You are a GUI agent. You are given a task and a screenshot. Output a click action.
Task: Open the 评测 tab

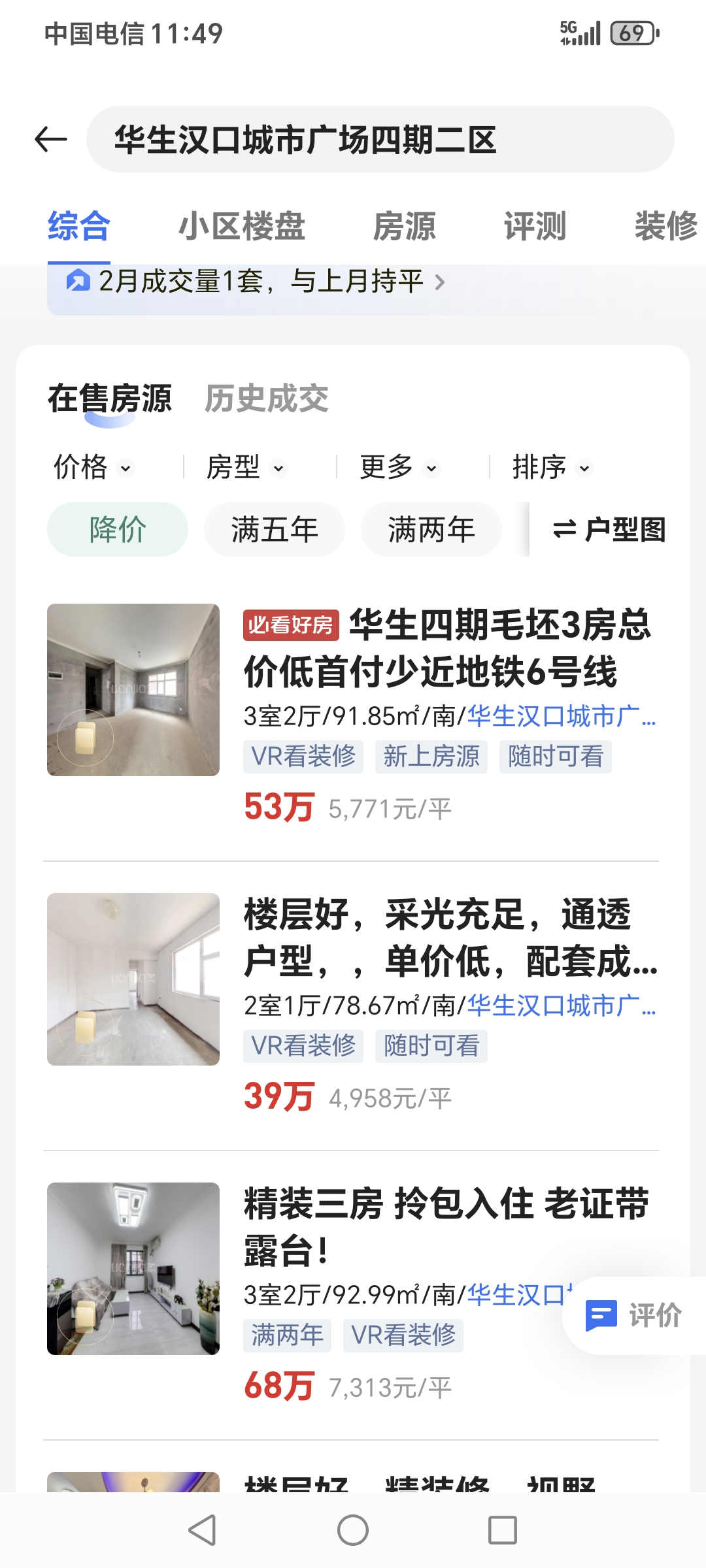click(x=535, y=227)
